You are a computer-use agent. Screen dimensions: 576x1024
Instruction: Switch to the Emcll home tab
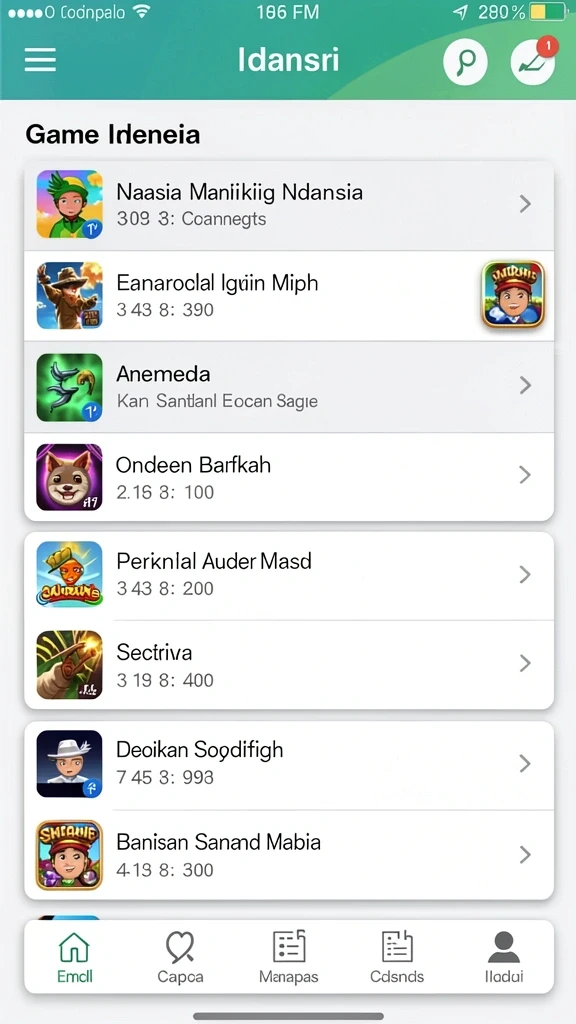pyautogui.click(x=74, y=957)
